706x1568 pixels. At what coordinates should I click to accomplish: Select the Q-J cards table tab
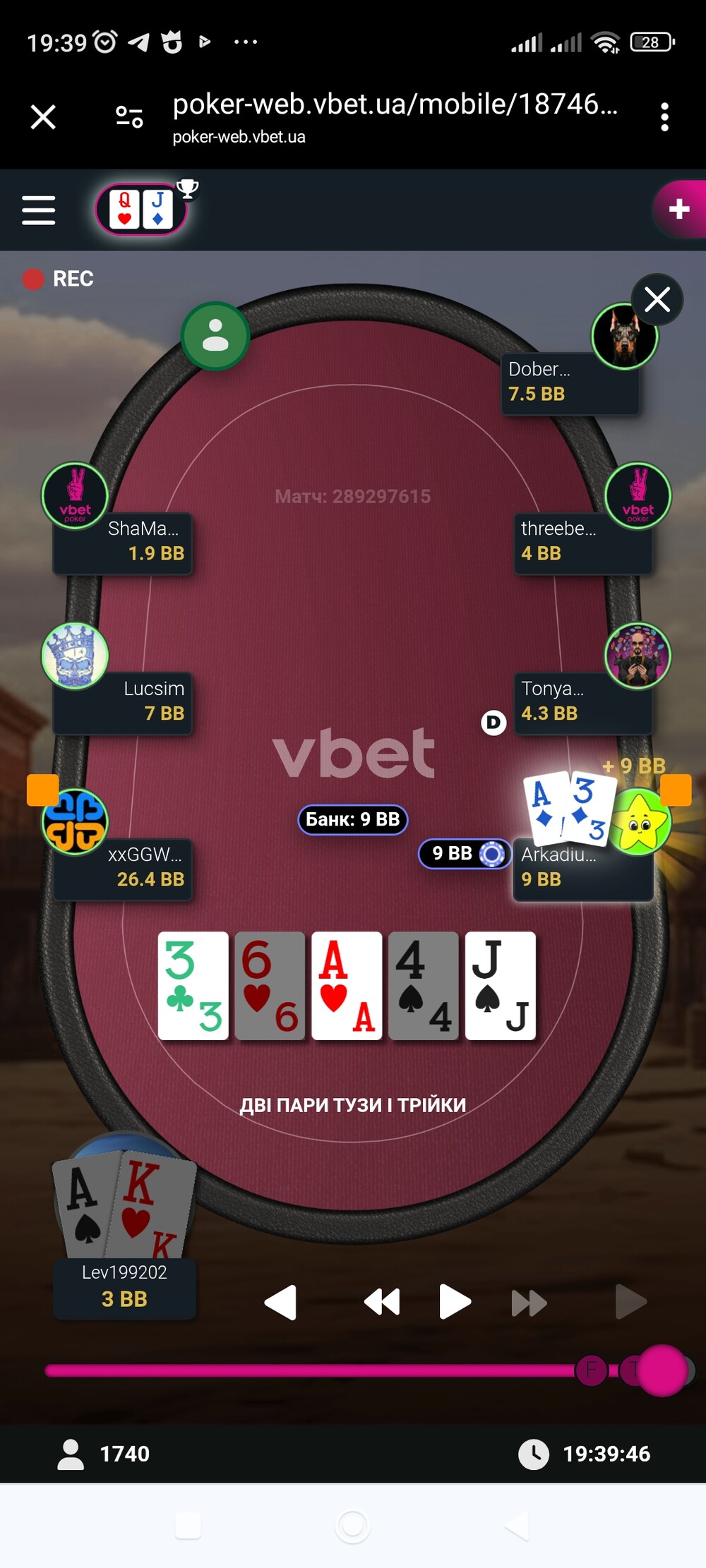tap(141, 209)
